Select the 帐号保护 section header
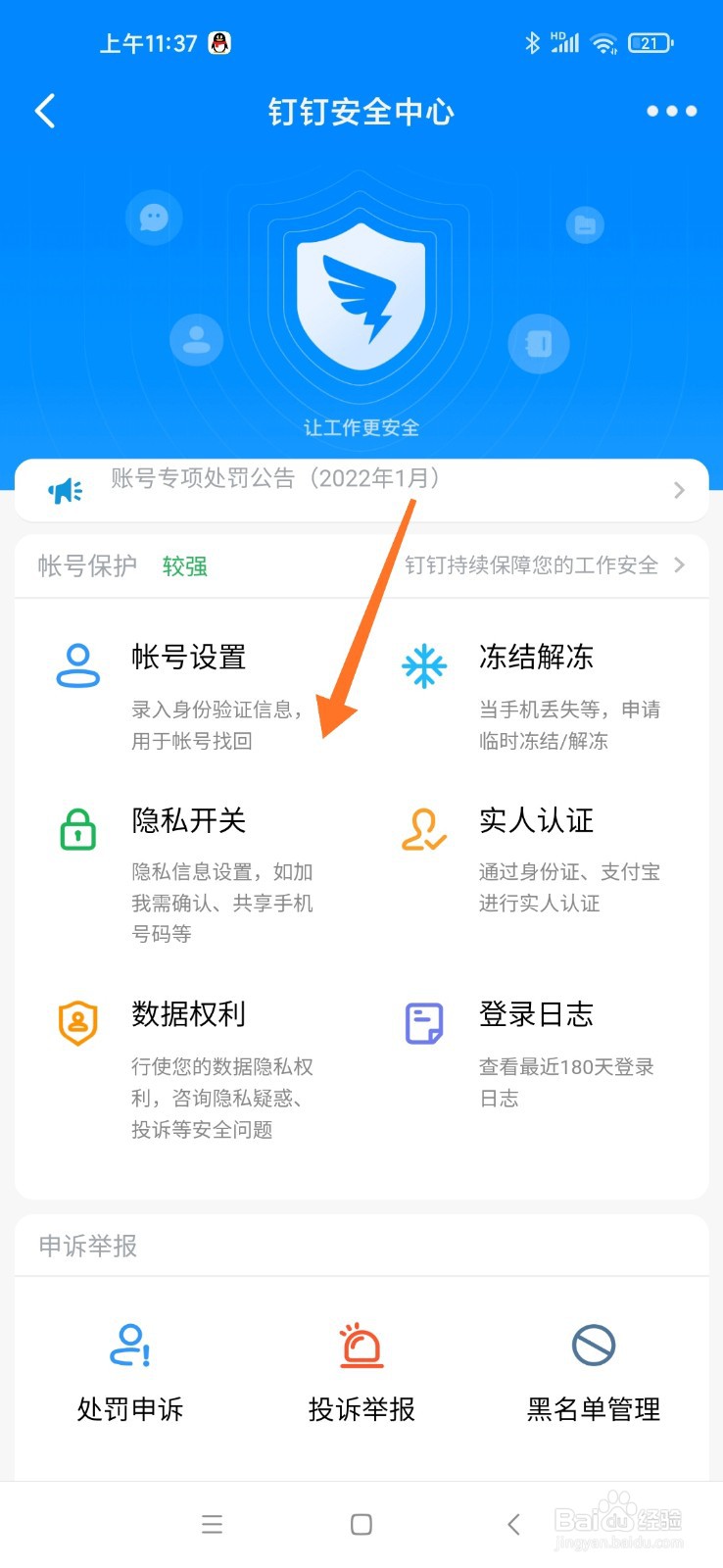The width and height of the screenshot is (723, 1568). pyautogui.click(x=84, y=566)
